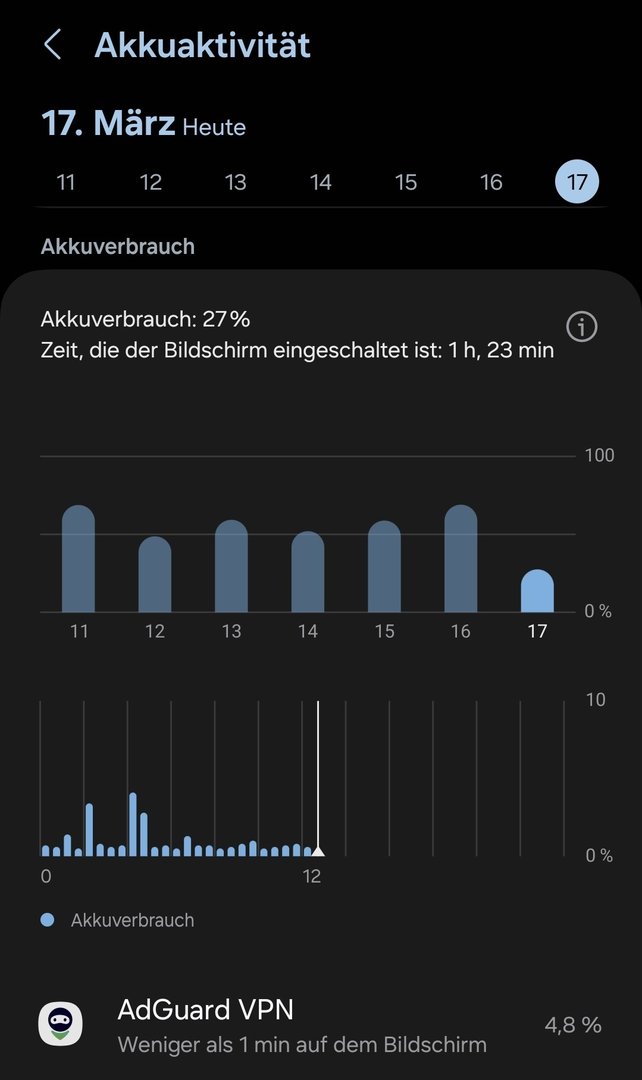Image resolution: width=642 pixels, height=1080 pixels.
Task: Select day 11 in the date strip
Action: tap(66, 183)
